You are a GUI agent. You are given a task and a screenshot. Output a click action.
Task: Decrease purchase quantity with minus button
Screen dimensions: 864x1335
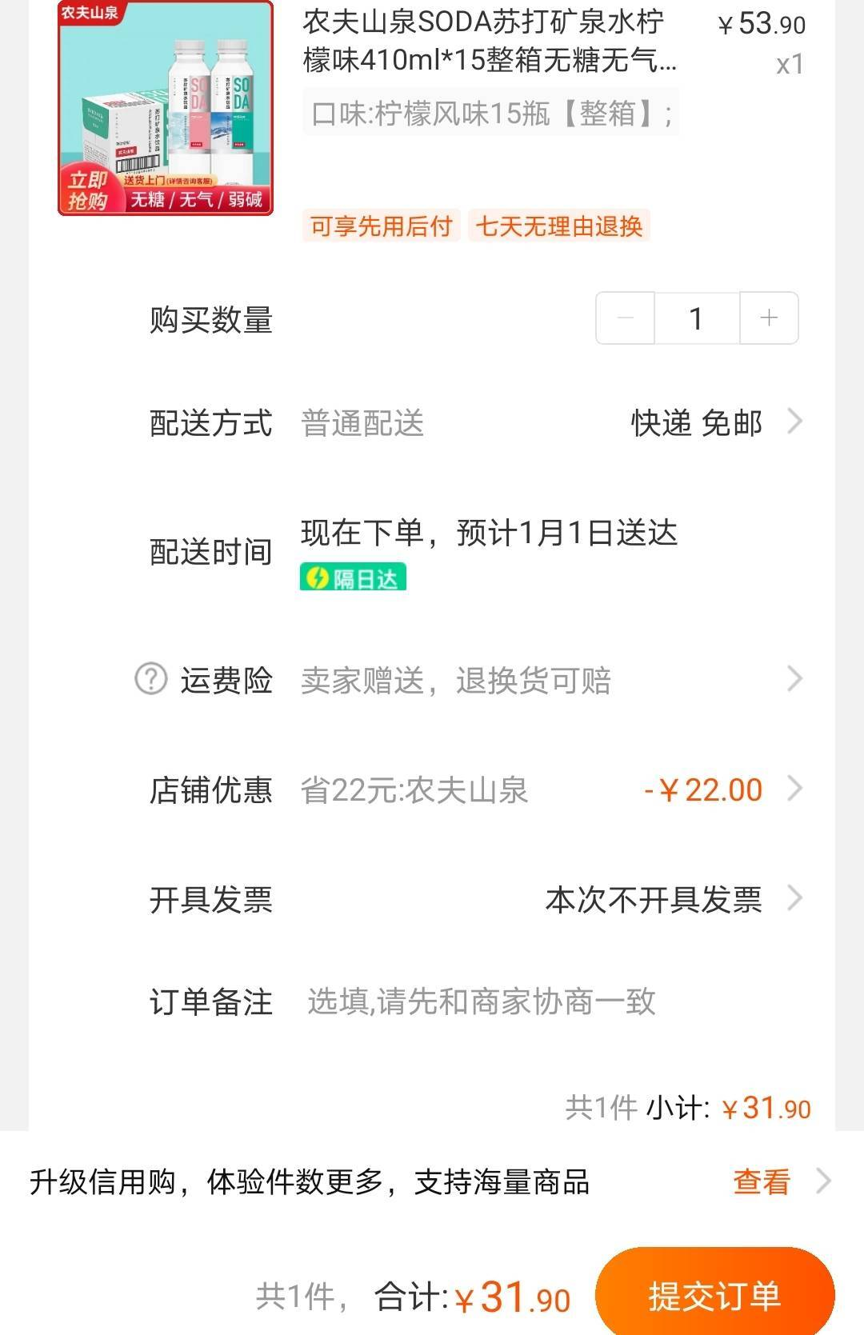click(x=626, y=319)
